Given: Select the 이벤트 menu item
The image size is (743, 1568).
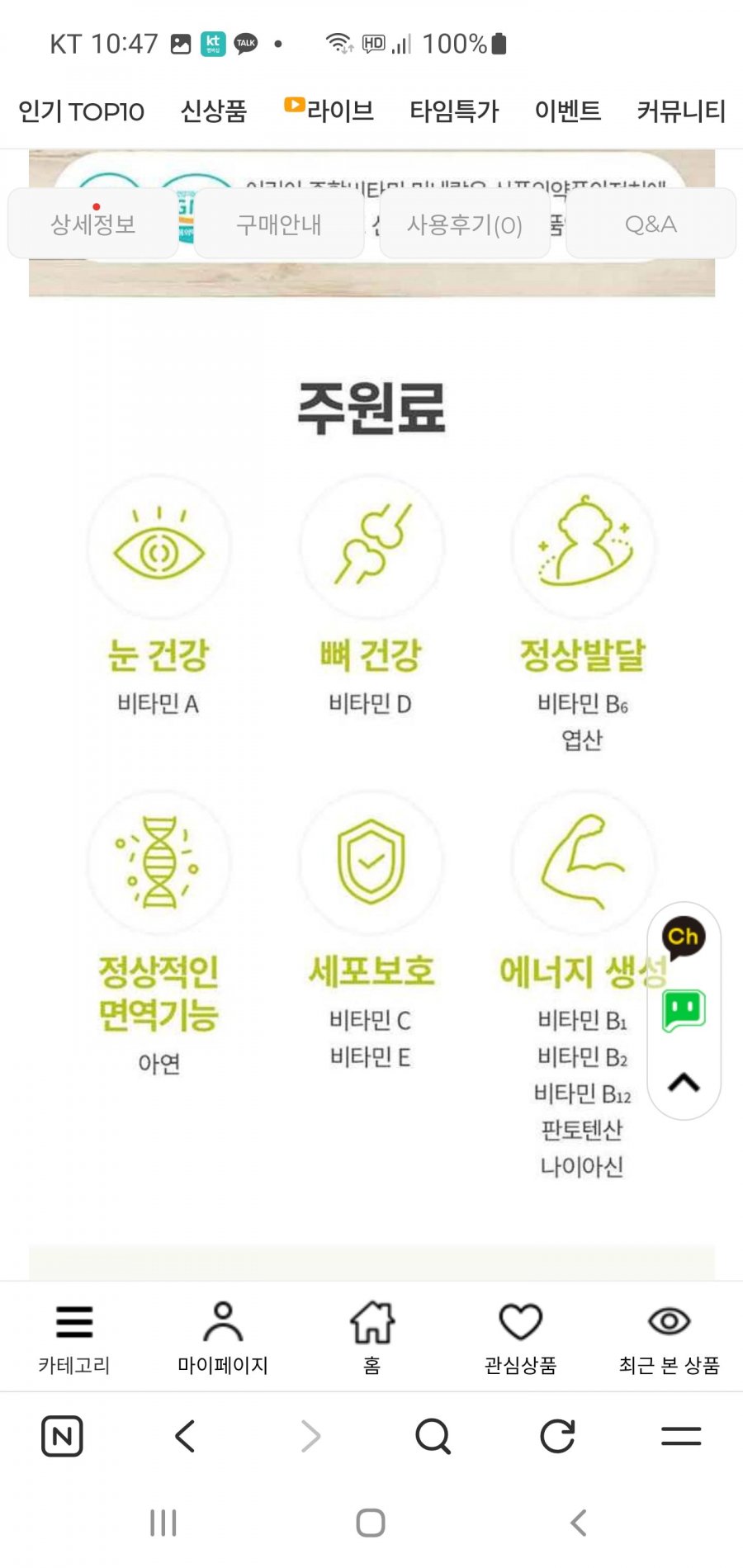Looking at the screenshot, I should pos(568,111).
